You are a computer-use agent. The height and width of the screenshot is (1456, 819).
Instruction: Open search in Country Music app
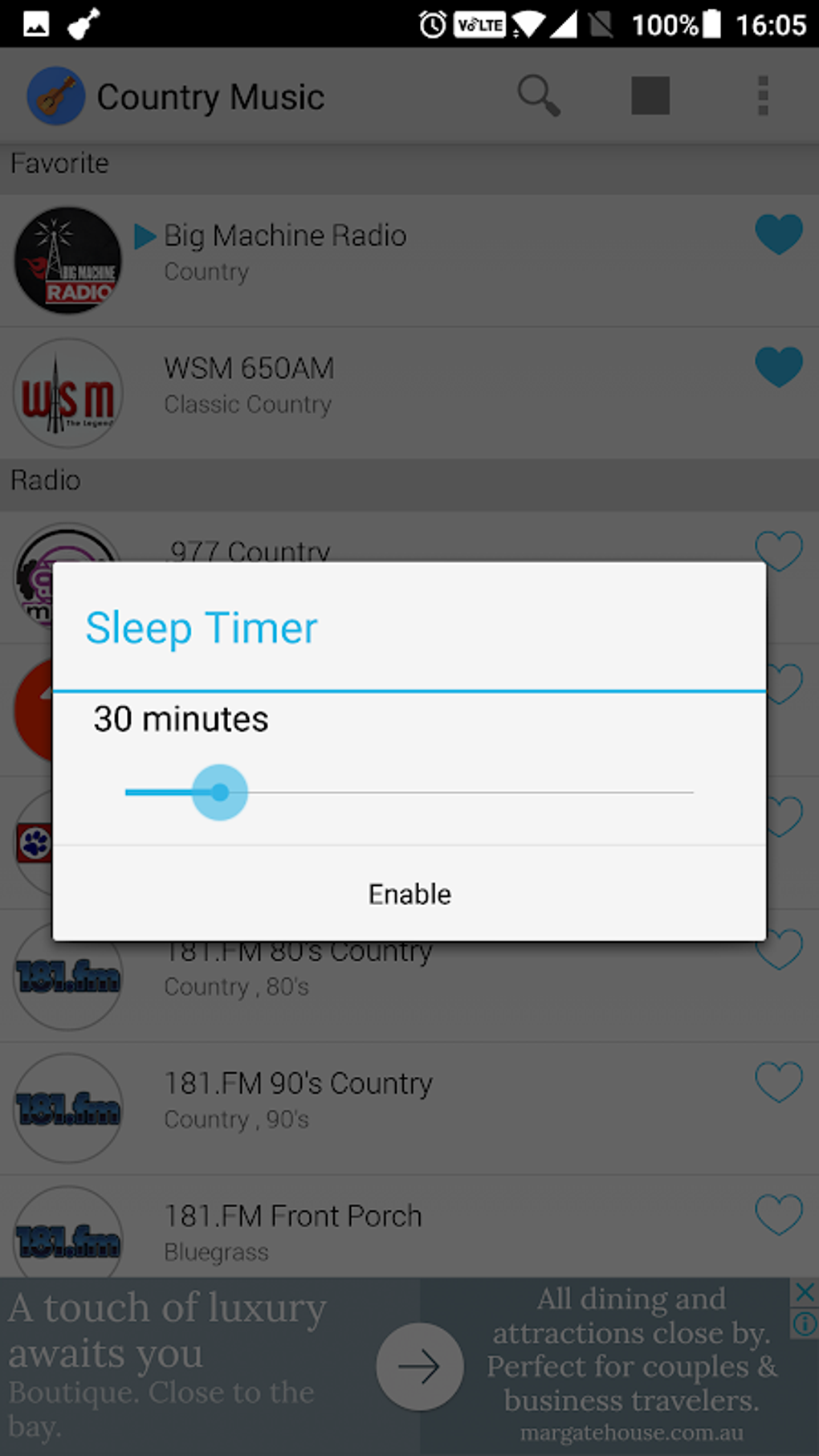click(540, 95)
